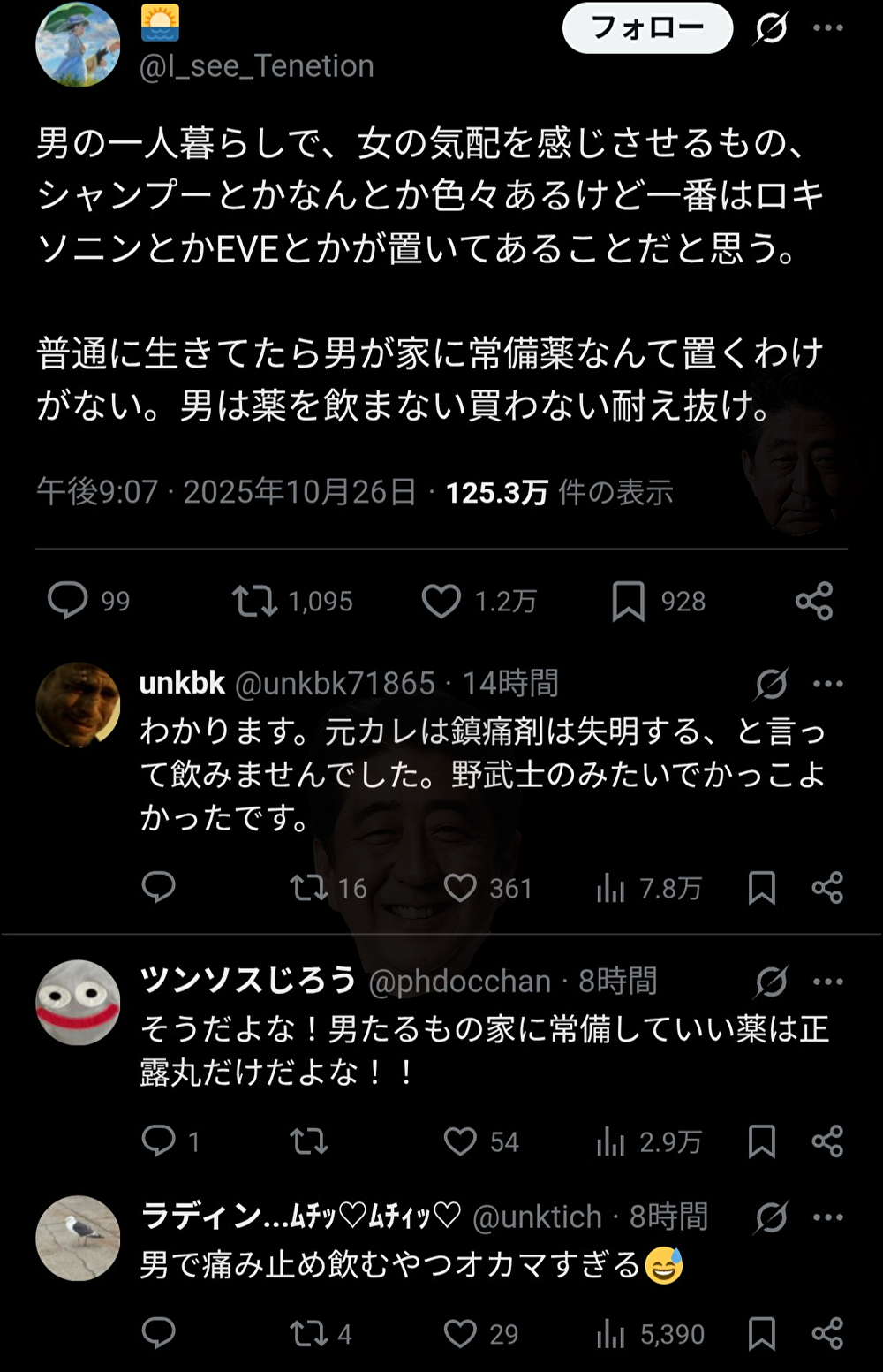The image size is (883, 1372).
Task: Repost unkbk's reply
Action: point(309,888)
